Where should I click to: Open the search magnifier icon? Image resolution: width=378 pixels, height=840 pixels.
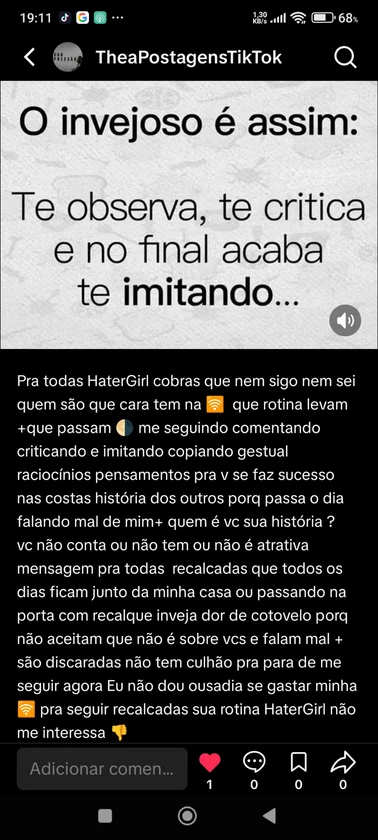click(345, 57)
